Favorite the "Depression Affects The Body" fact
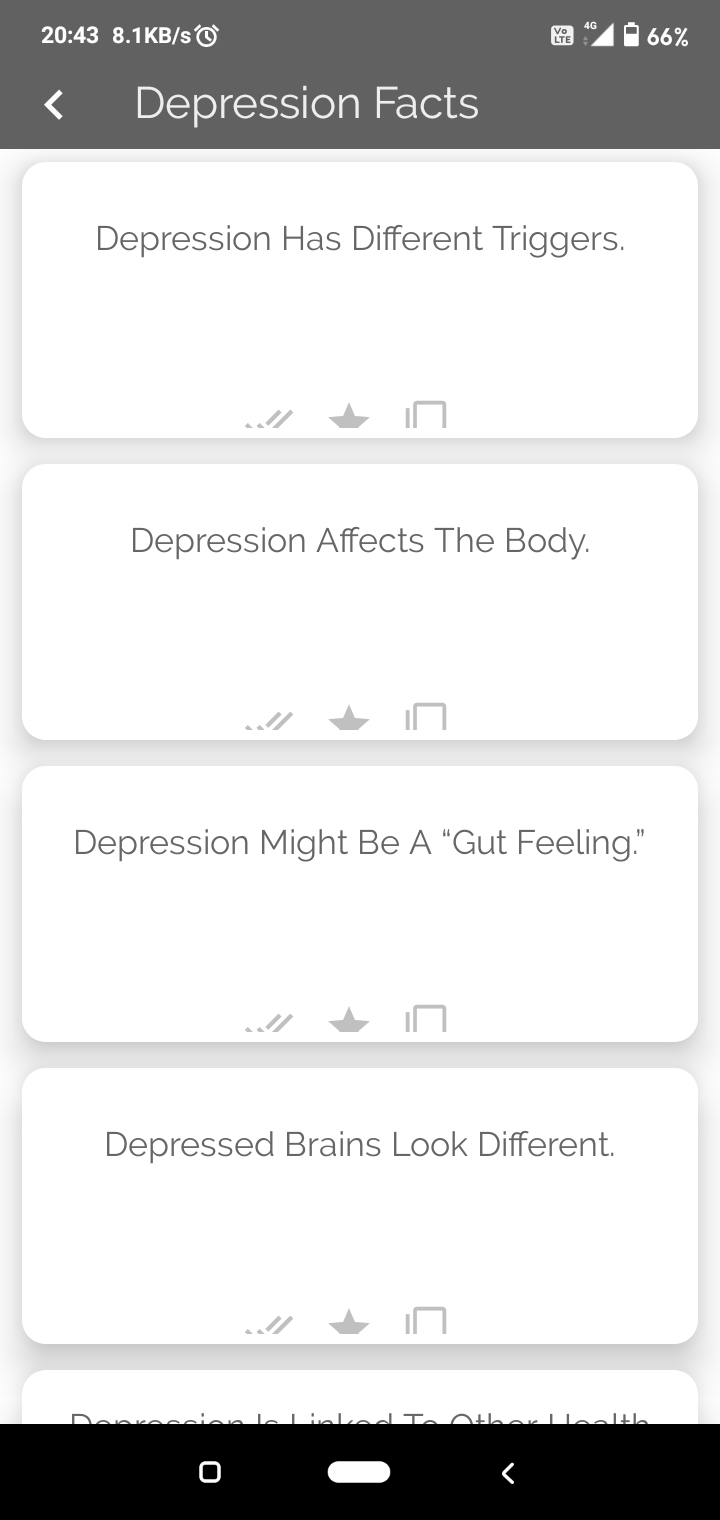The height and width of the screenshot is (1520, 720). point(349,718)
